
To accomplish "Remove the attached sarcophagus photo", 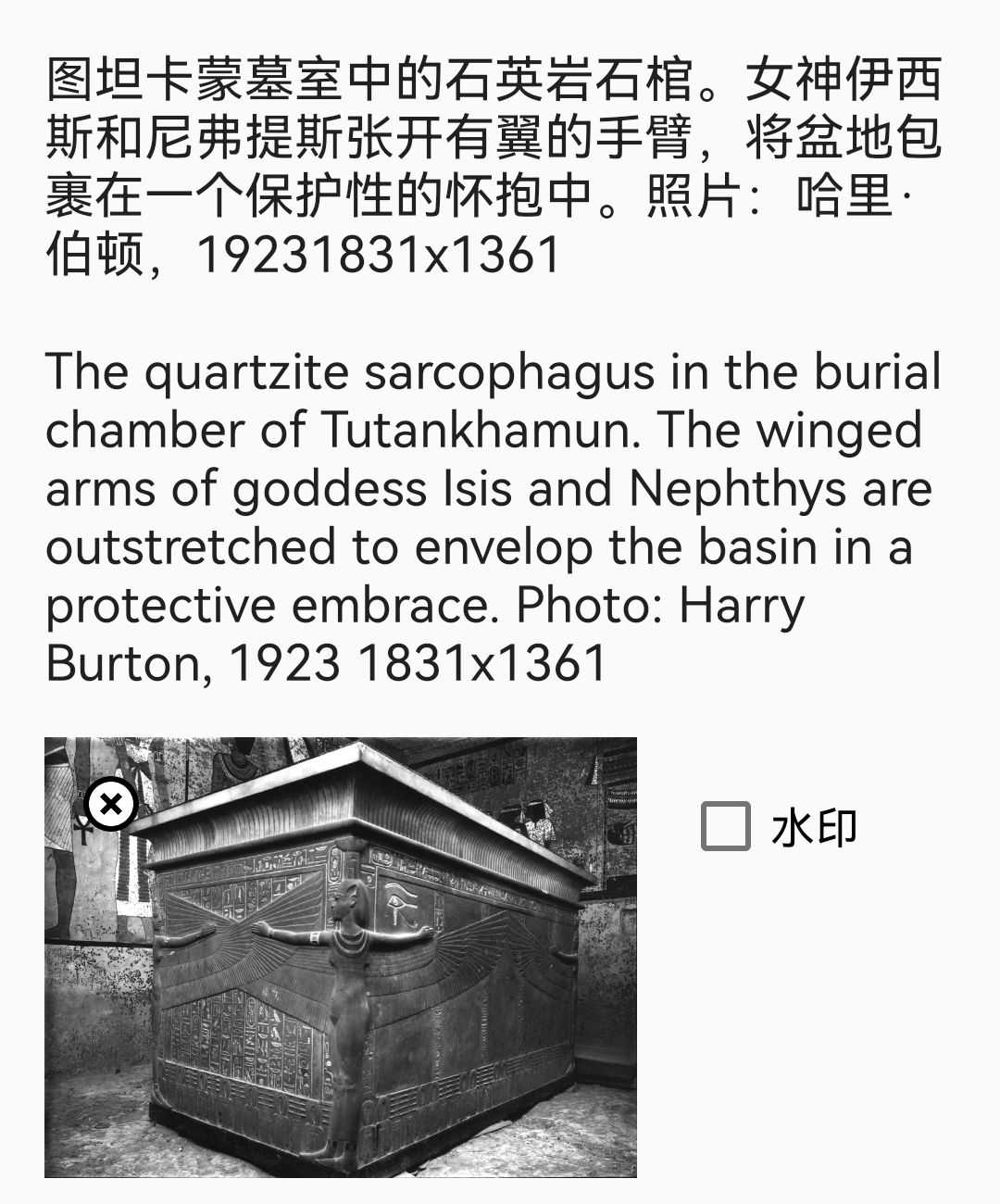I will (111, 804).
